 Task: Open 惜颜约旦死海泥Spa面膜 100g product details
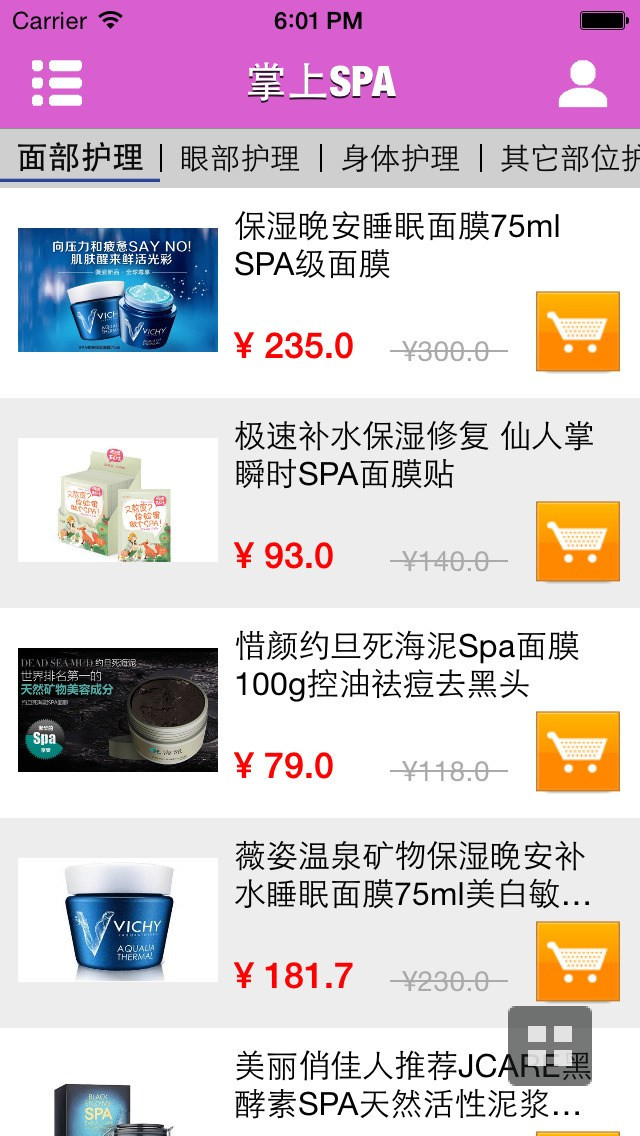click(407, 665)
